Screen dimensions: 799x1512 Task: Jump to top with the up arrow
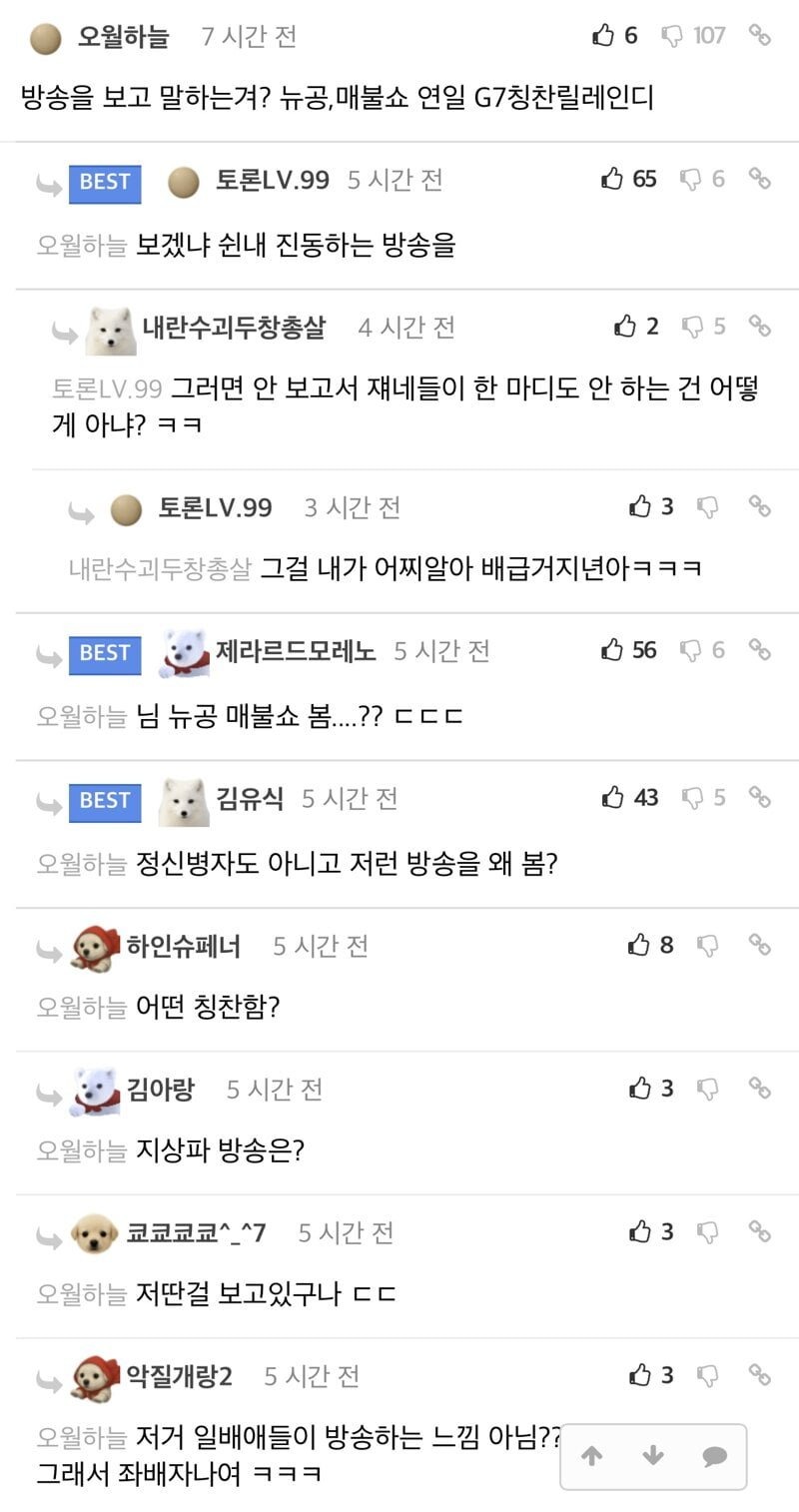[591, 1457]
